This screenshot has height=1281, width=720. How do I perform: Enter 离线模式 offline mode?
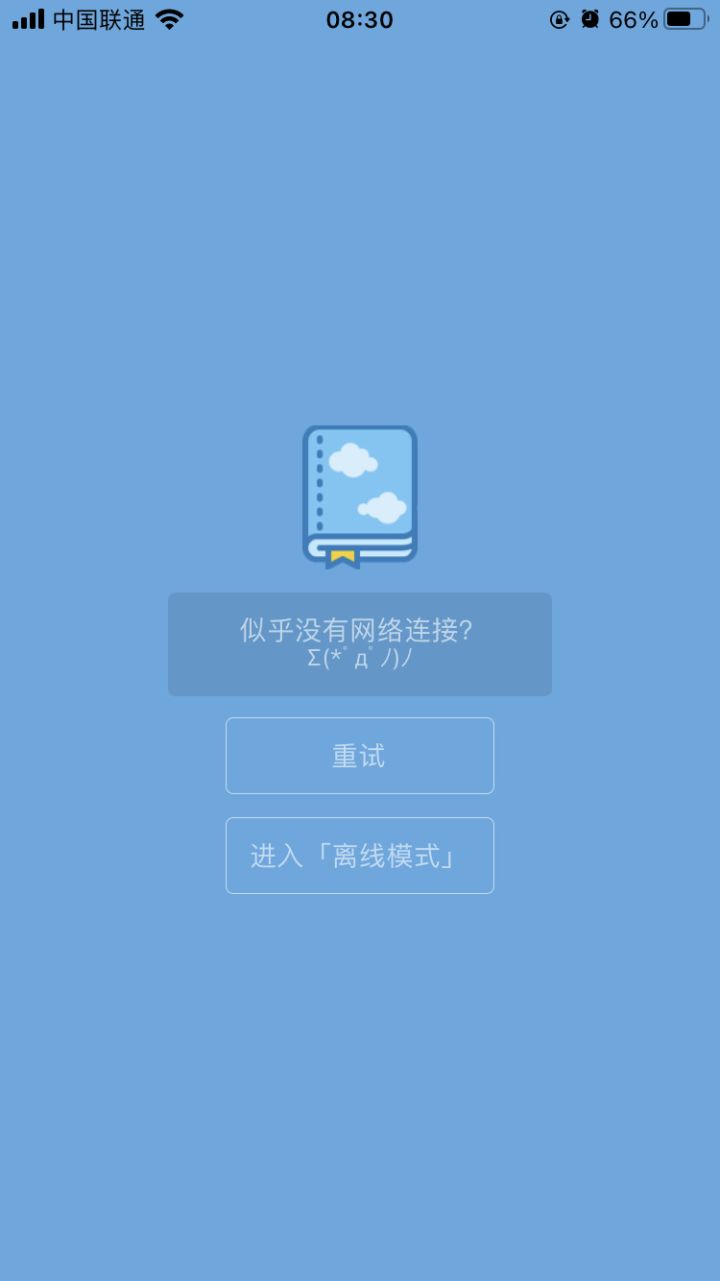pos(360,855)
